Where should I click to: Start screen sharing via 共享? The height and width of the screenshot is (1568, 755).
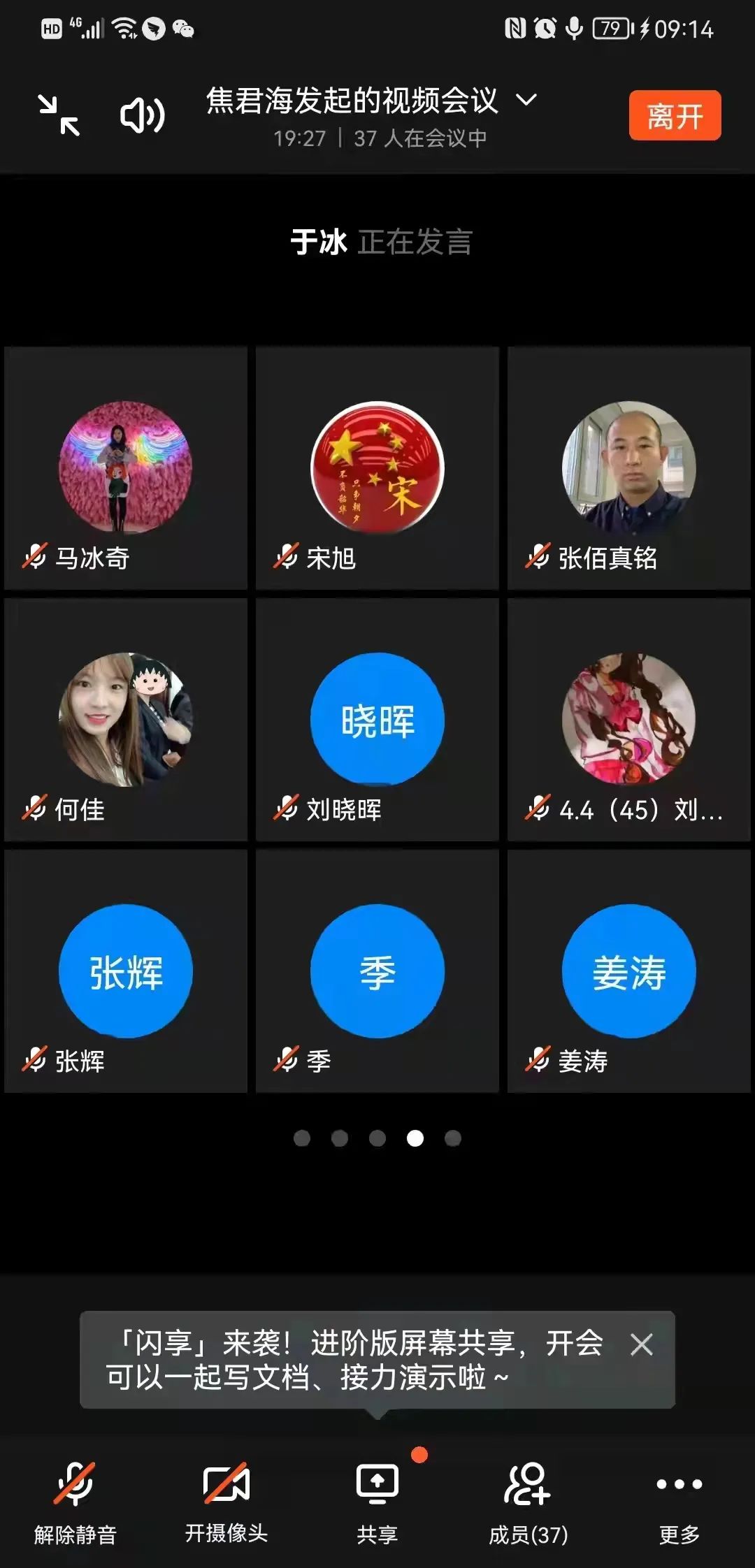tap(377, 1498)
